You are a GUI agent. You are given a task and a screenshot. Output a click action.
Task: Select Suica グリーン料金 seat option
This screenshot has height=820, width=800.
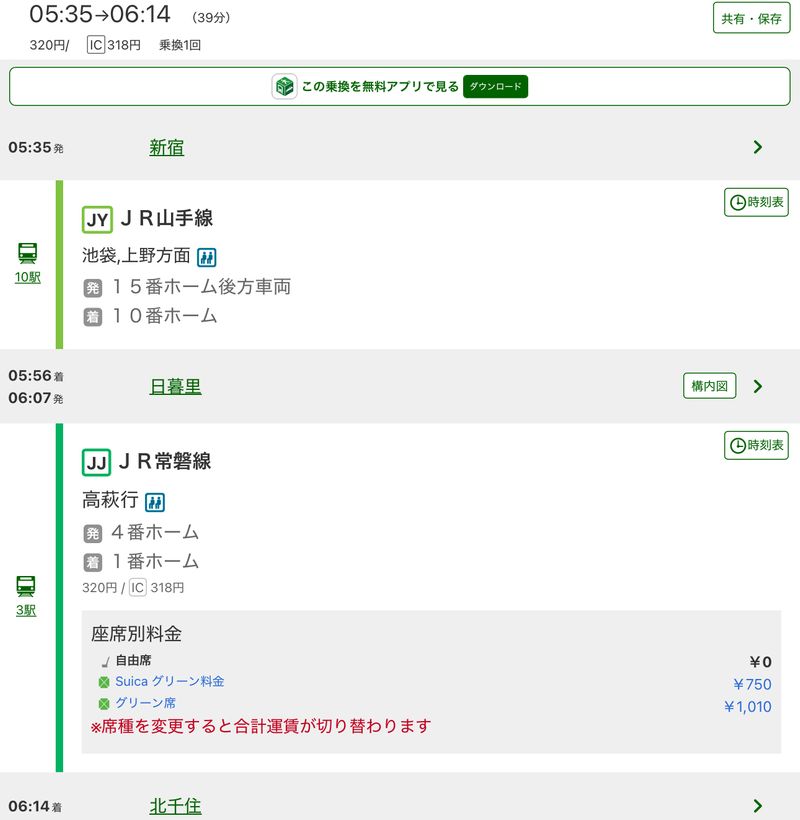169,682
